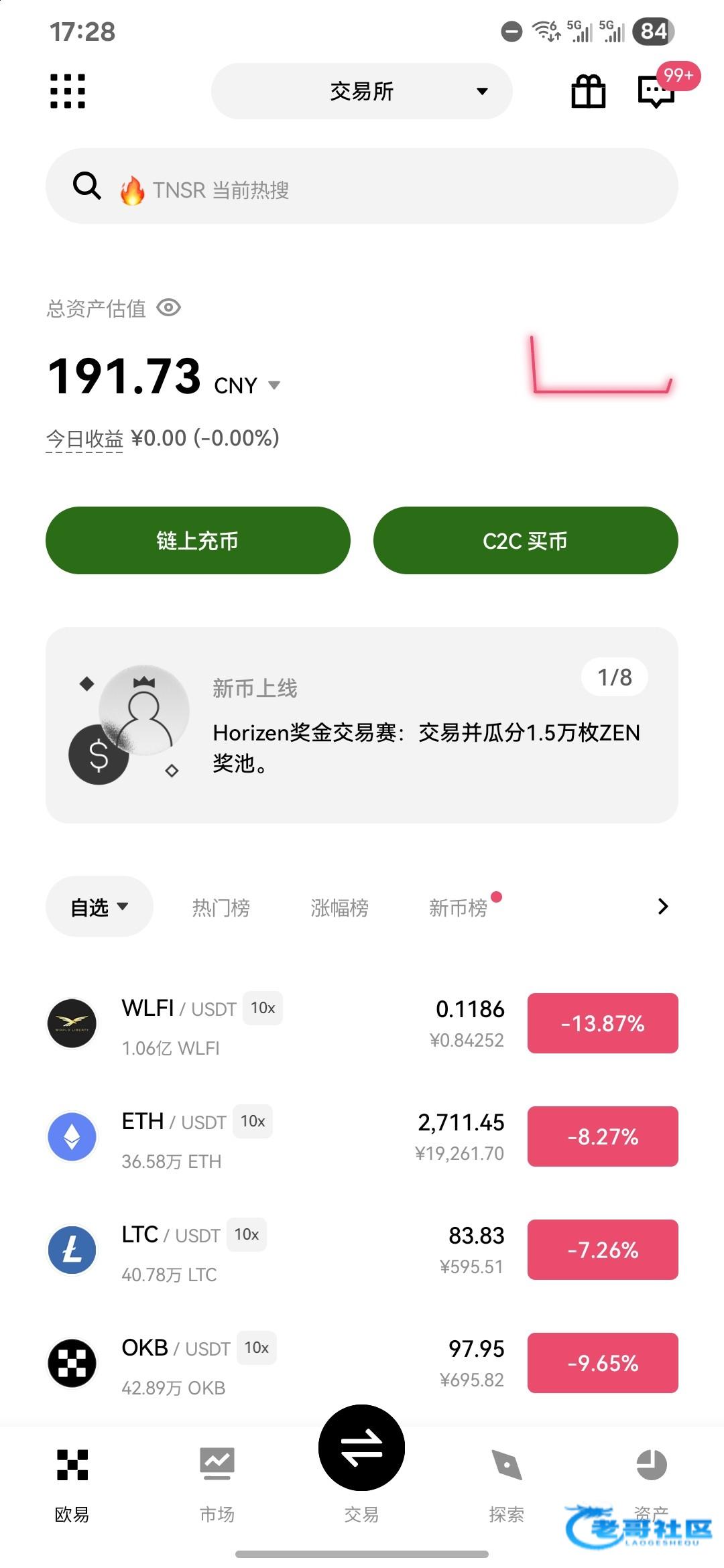The height and width of the screenshot is (1568, 724).
Task: Tap the C2C 买币 button
Action: tap(526, 540)
